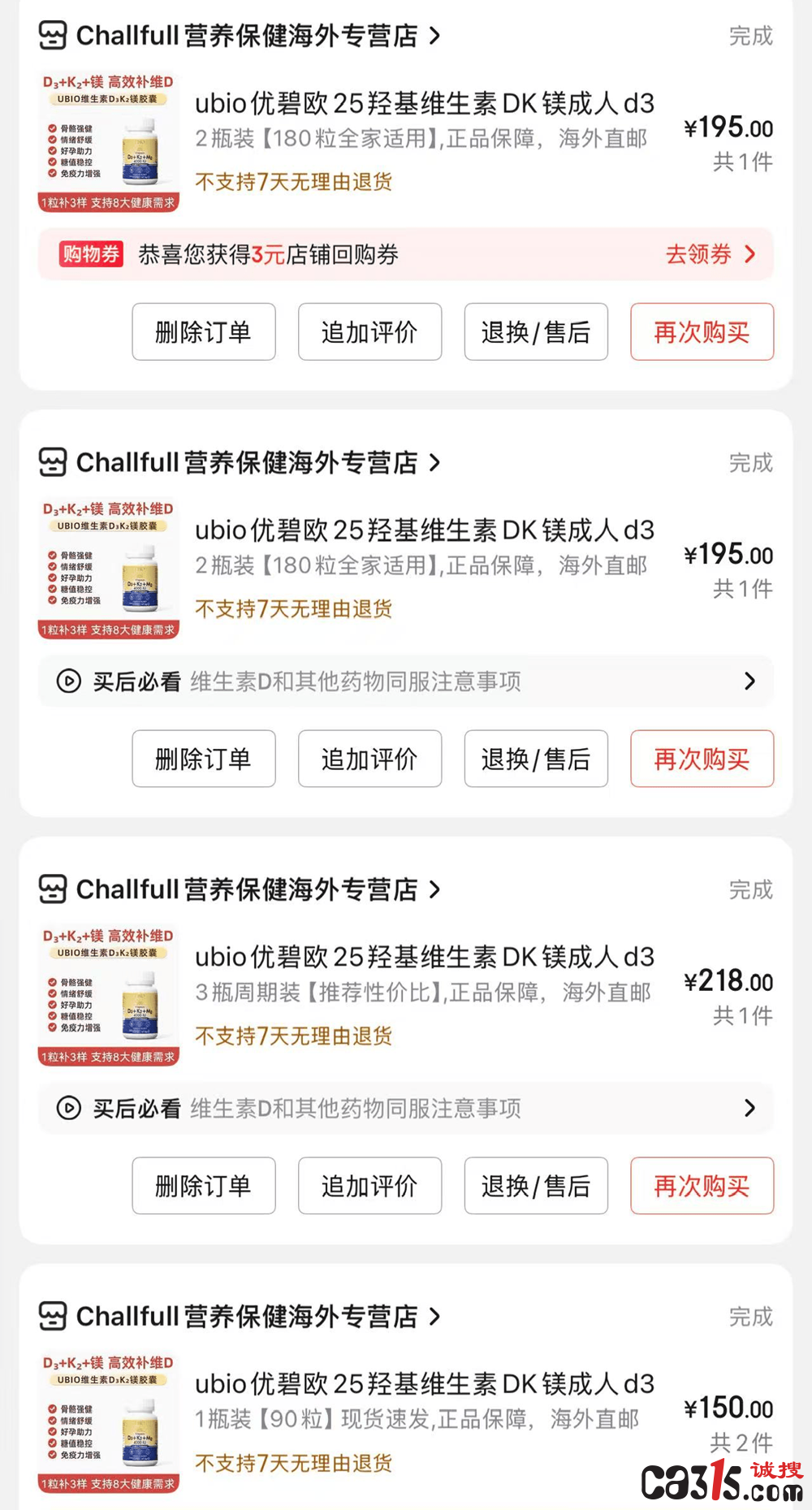Click the shop icon on the ¥218 order header
812x1510 pixels.
click(51, 889)
